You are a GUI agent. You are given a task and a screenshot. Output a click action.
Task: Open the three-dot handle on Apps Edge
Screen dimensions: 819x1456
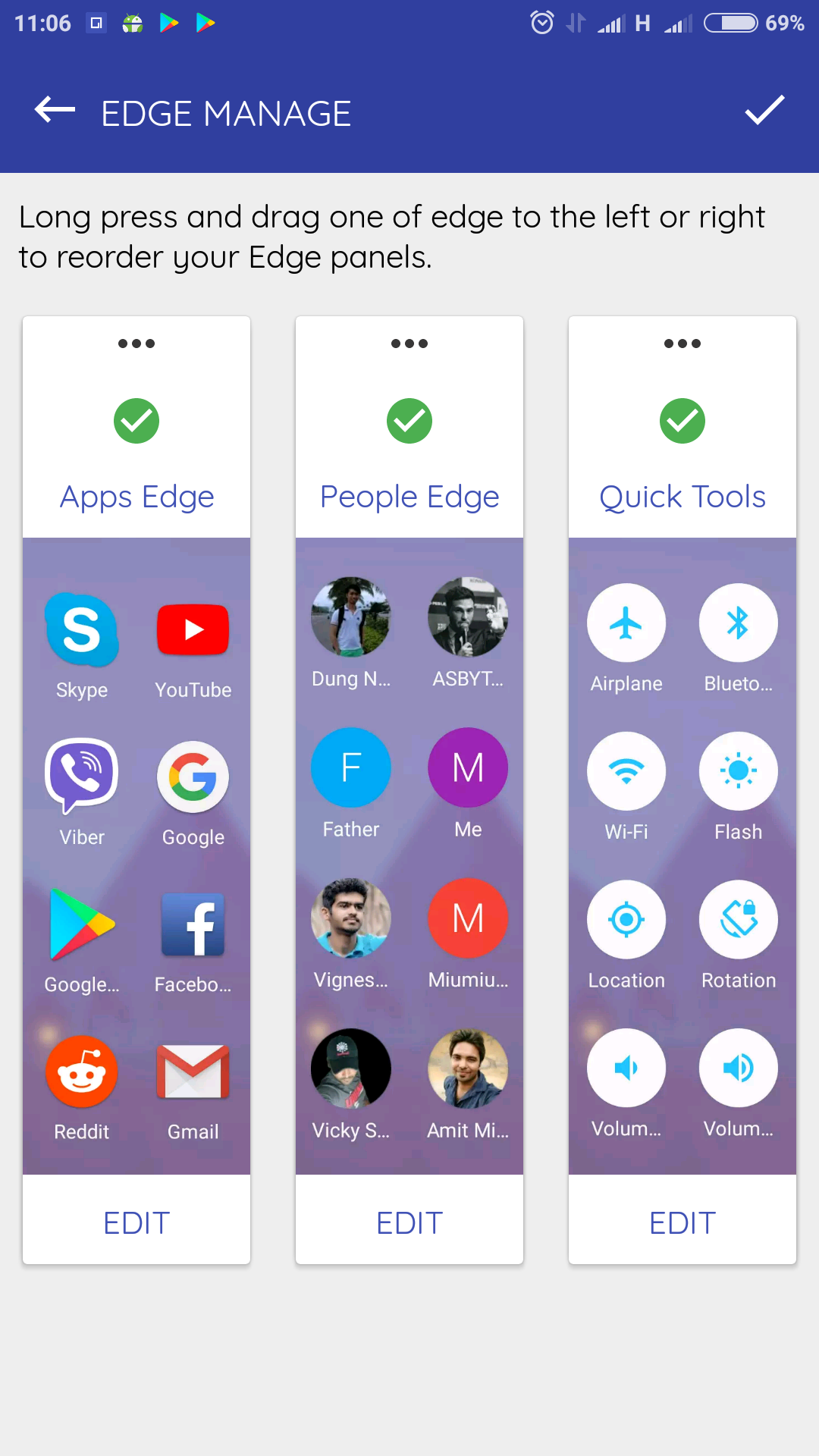click(136, 344)
